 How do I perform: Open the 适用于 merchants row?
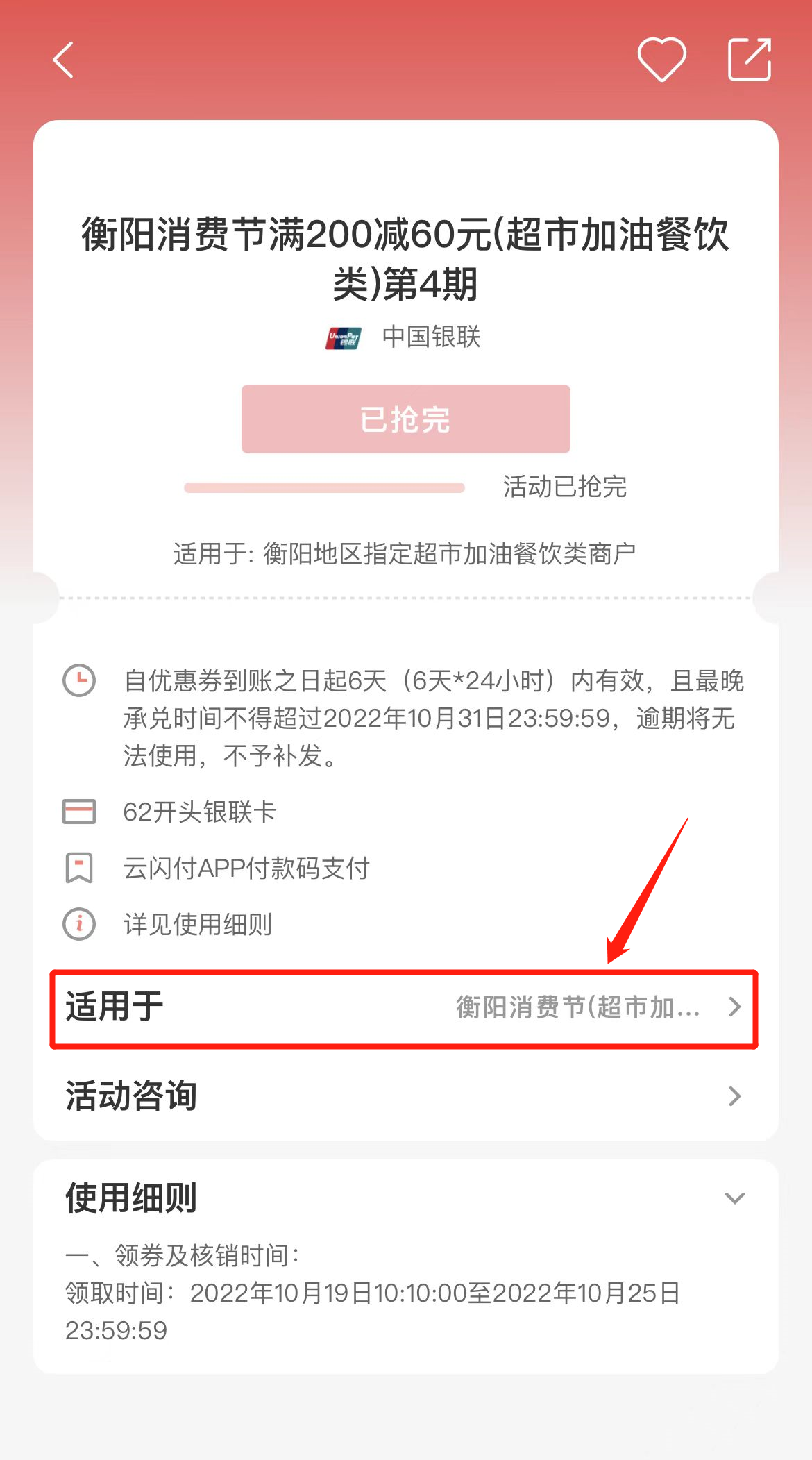403,1007
